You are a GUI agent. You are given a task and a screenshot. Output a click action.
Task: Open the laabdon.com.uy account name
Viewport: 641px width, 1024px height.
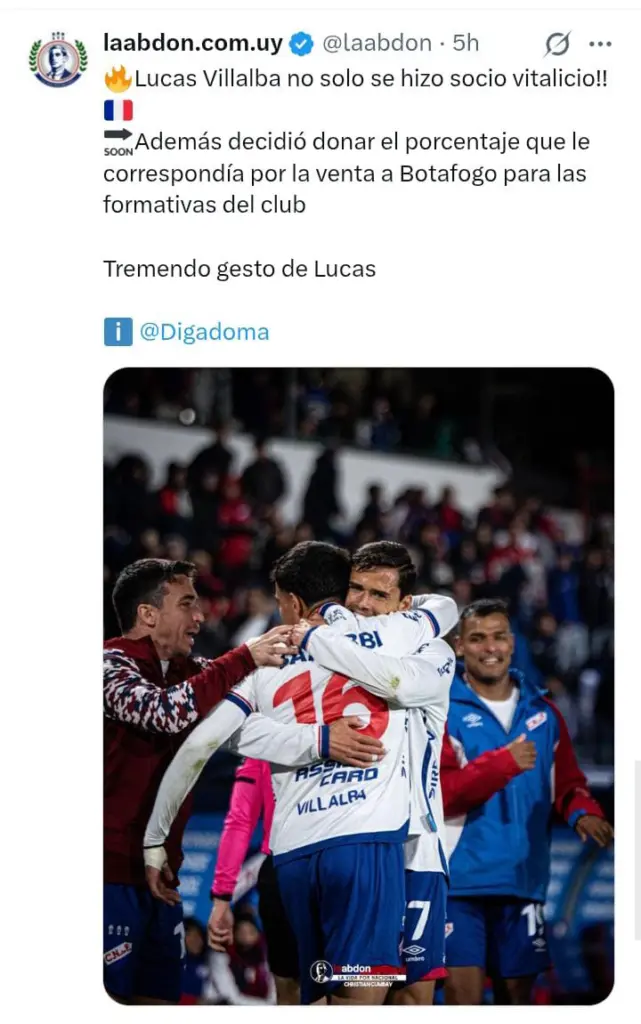coord(193,43)
